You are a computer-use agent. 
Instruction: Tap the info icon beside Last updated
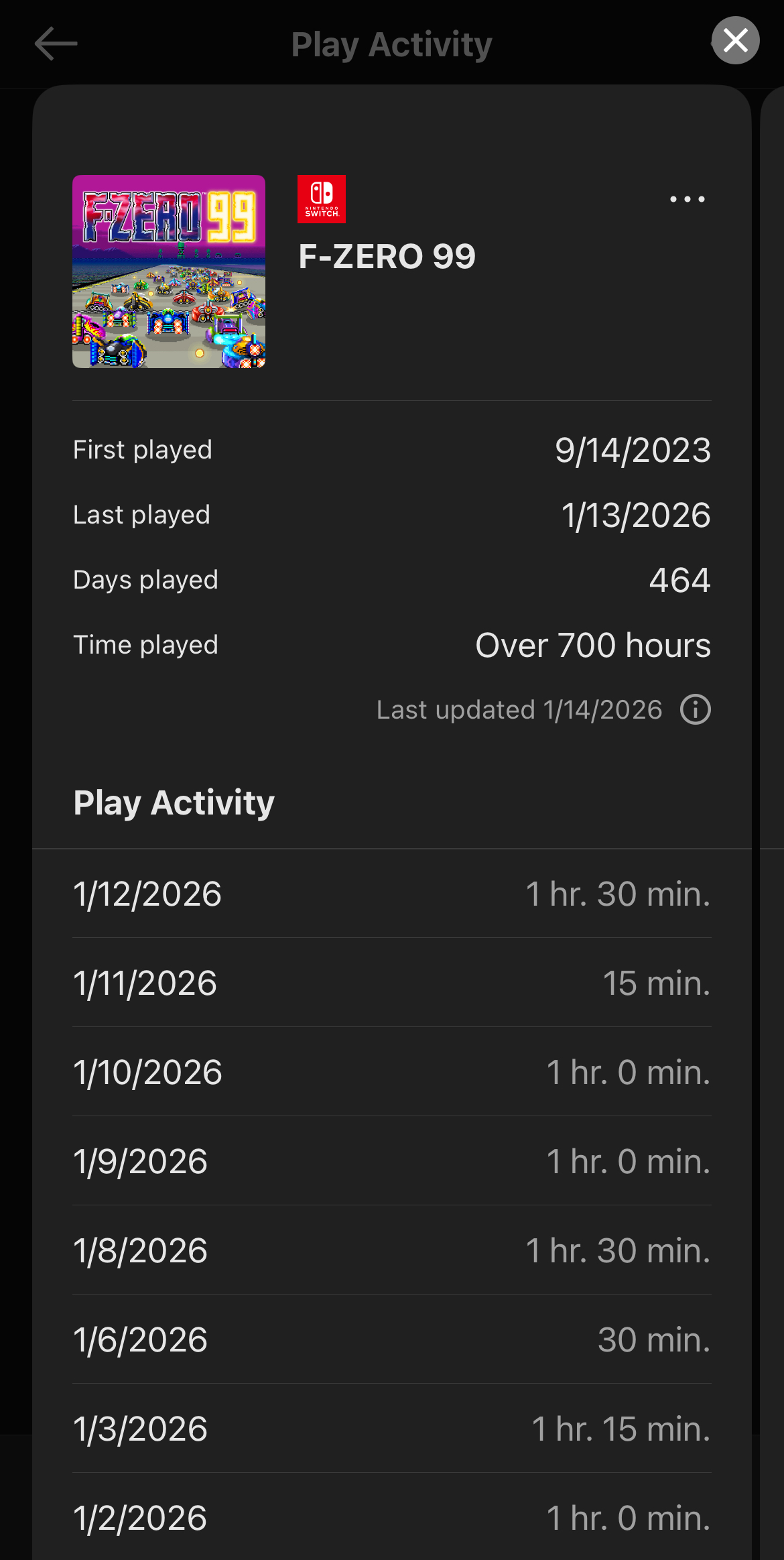pos(695,709)
